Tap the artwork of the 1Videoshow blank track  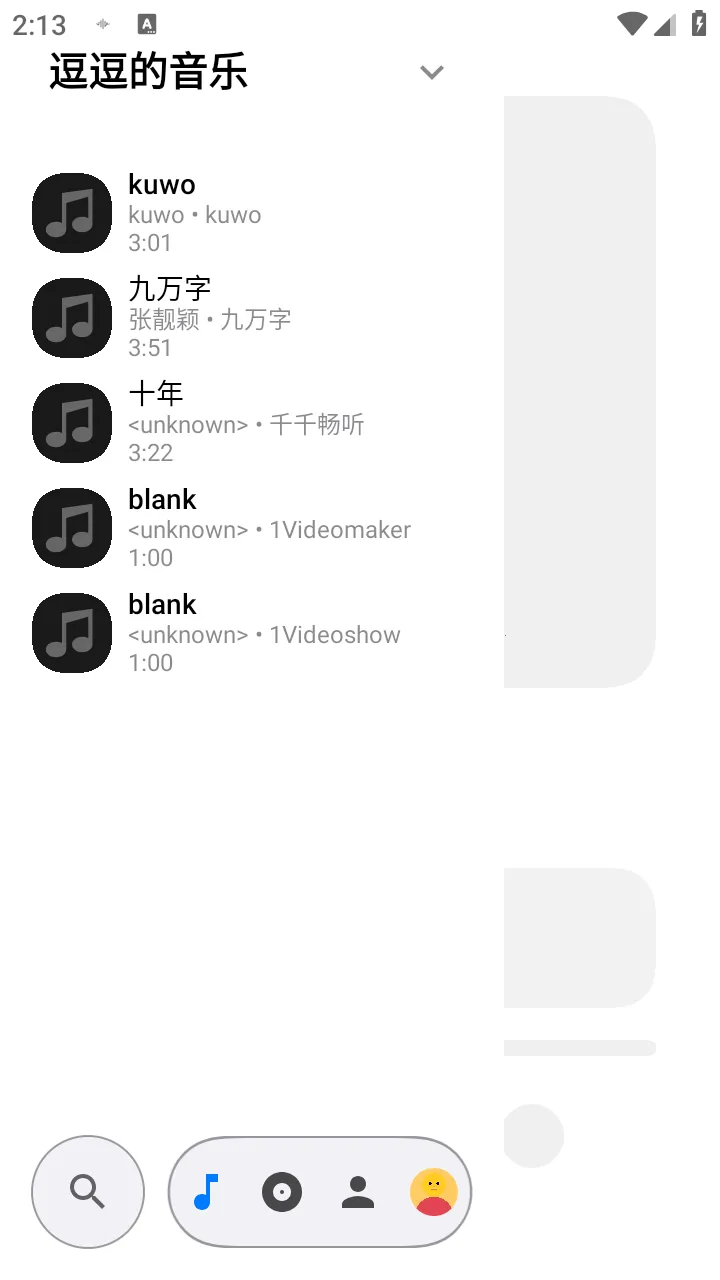[x=71, y=632]
